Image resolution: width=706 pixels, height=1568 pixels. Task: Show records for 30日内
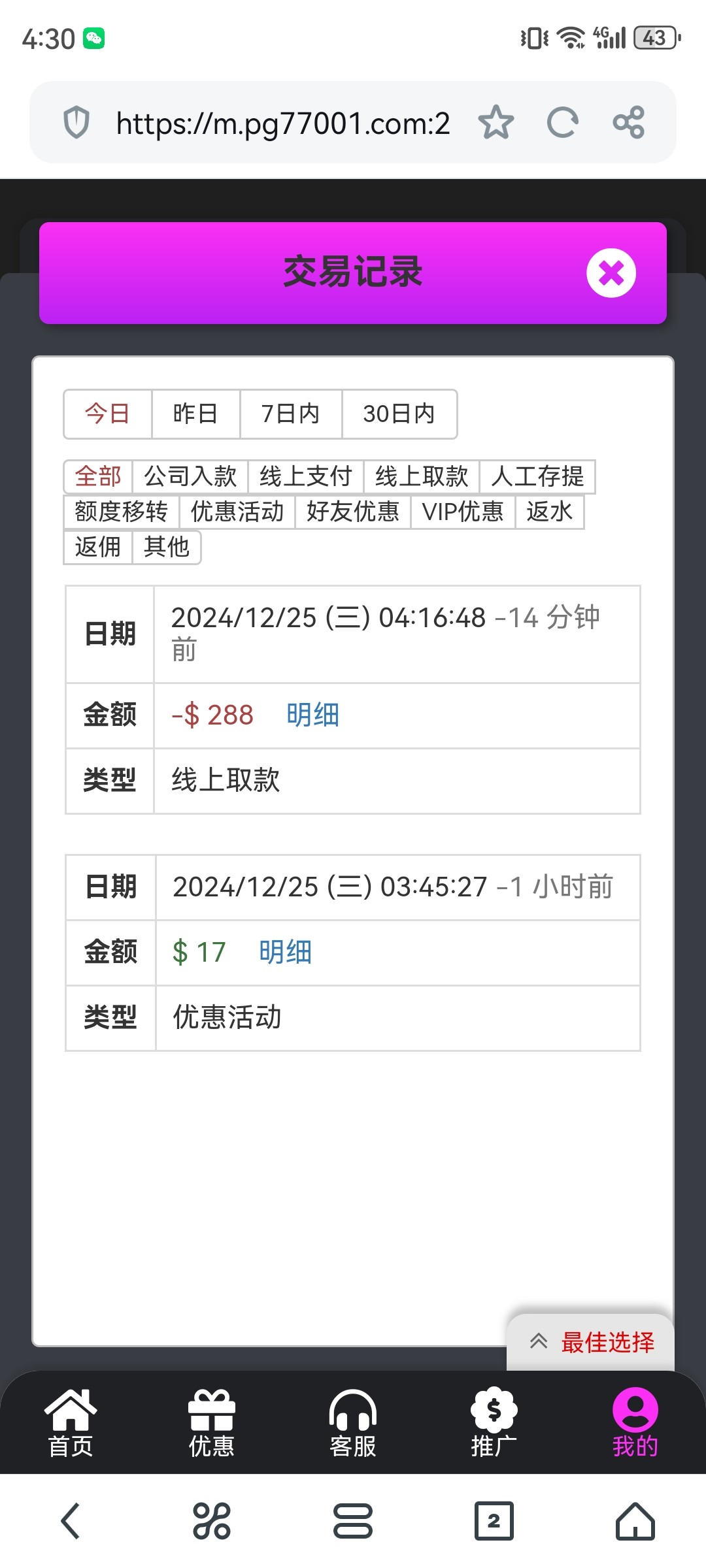(x=399, y=414)
